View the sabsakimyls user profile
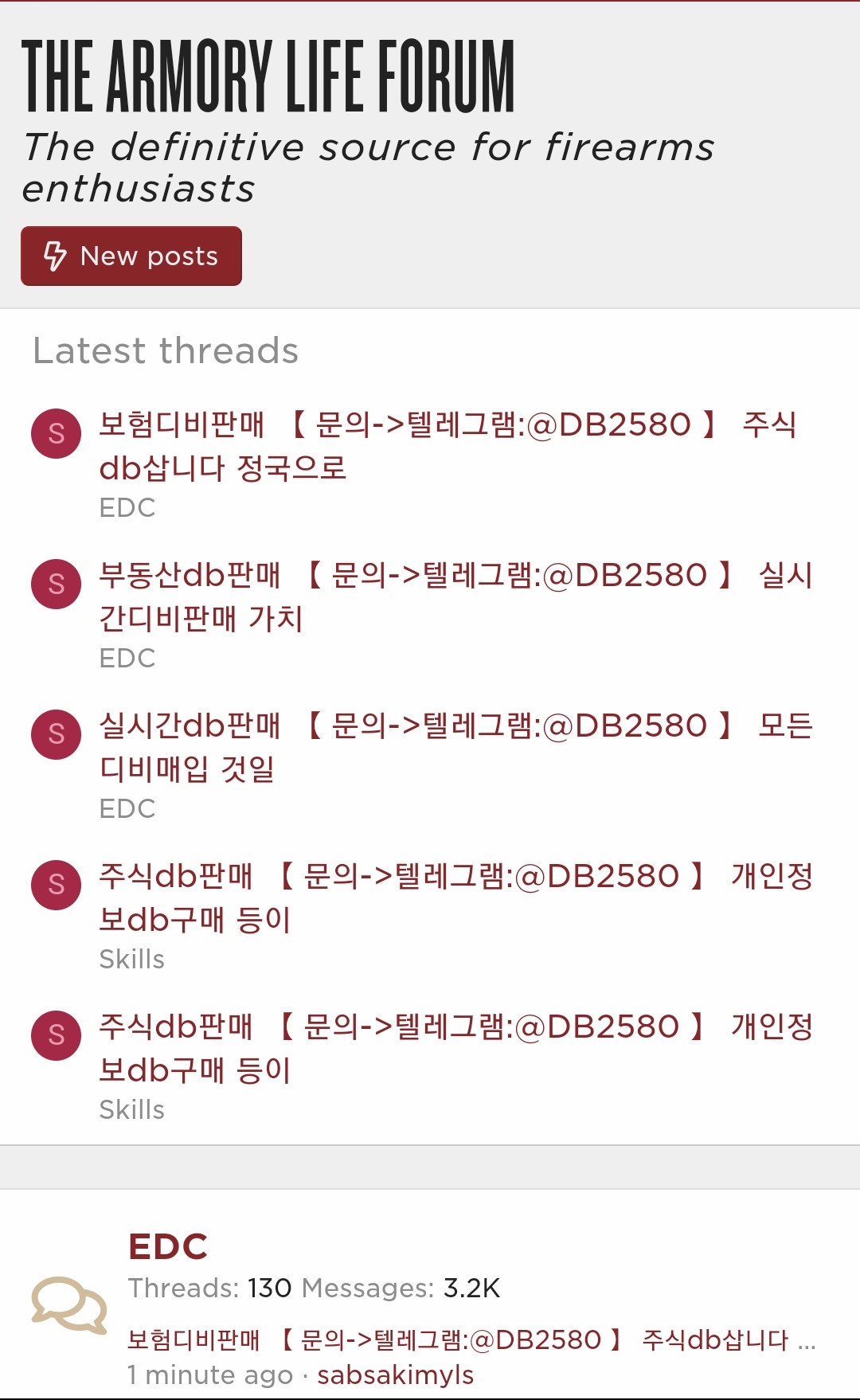Viewport: 860px width, 1400px height. pyautogui.click(x=395, y=1375)
